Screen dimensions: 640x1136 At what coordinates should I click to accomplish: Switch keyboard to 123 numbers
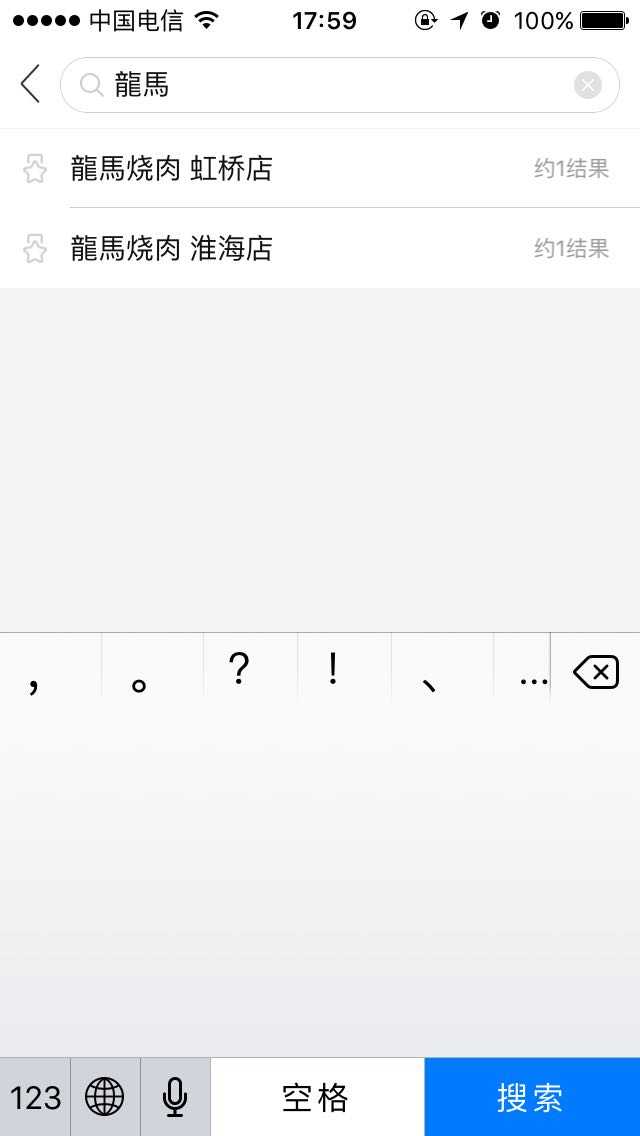(x=35, y=1097)
